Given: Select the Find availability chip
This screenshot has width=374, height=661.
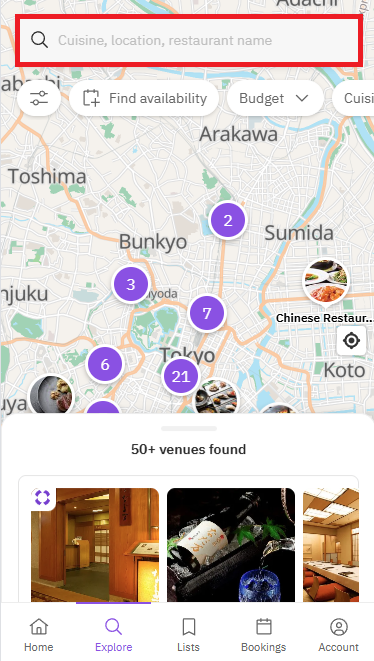Looking at the screenshot, I should tap(144, 98).
